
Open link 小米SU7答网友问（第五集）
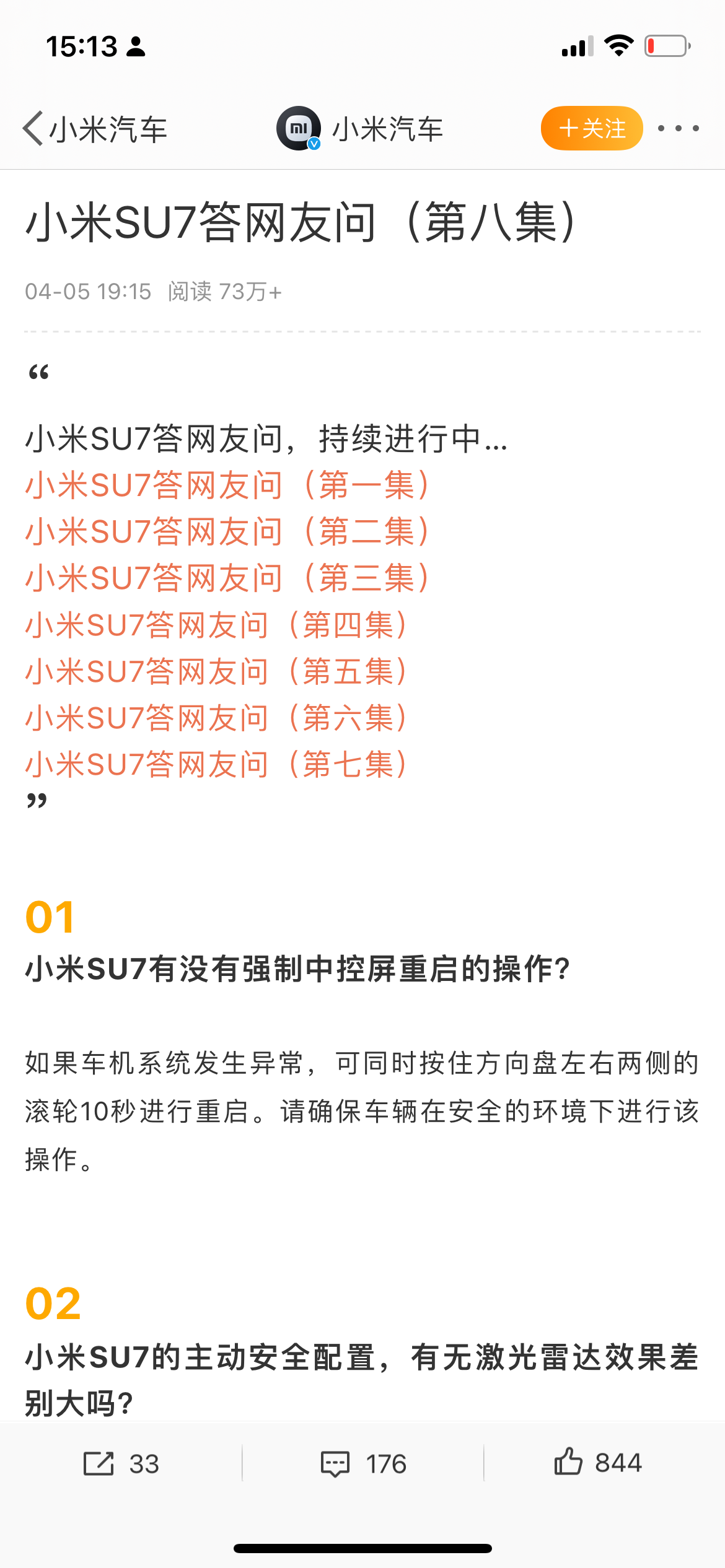[216, 672]
